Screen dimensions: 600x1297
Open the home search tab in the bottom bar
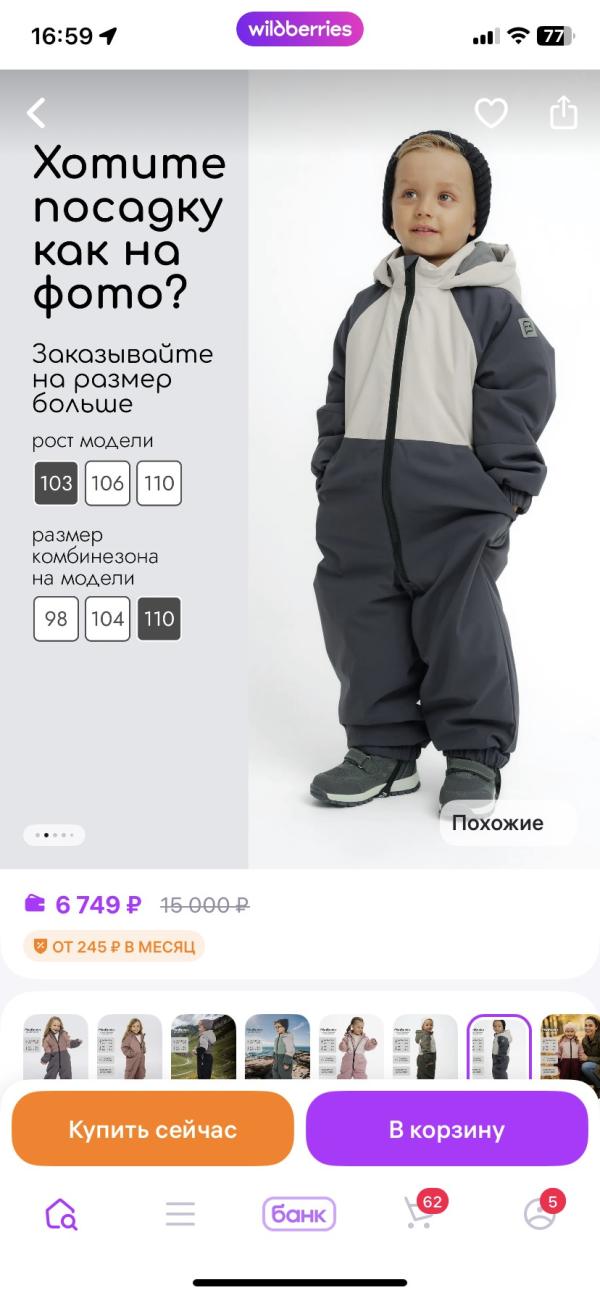click(x=61, y=1214)
